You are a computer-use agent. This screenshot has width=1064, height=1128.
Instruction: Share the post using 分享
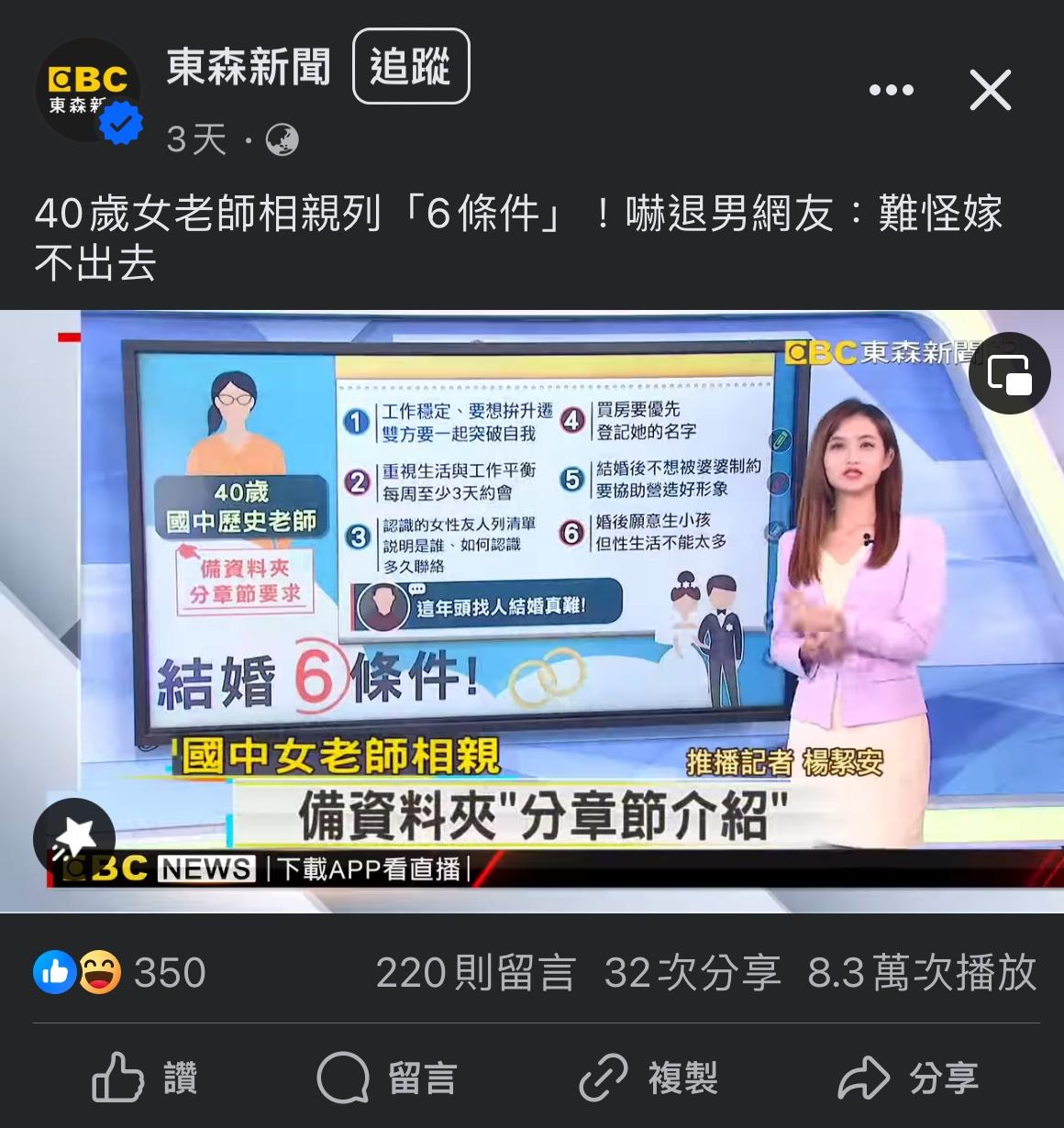coord(908,1078)
